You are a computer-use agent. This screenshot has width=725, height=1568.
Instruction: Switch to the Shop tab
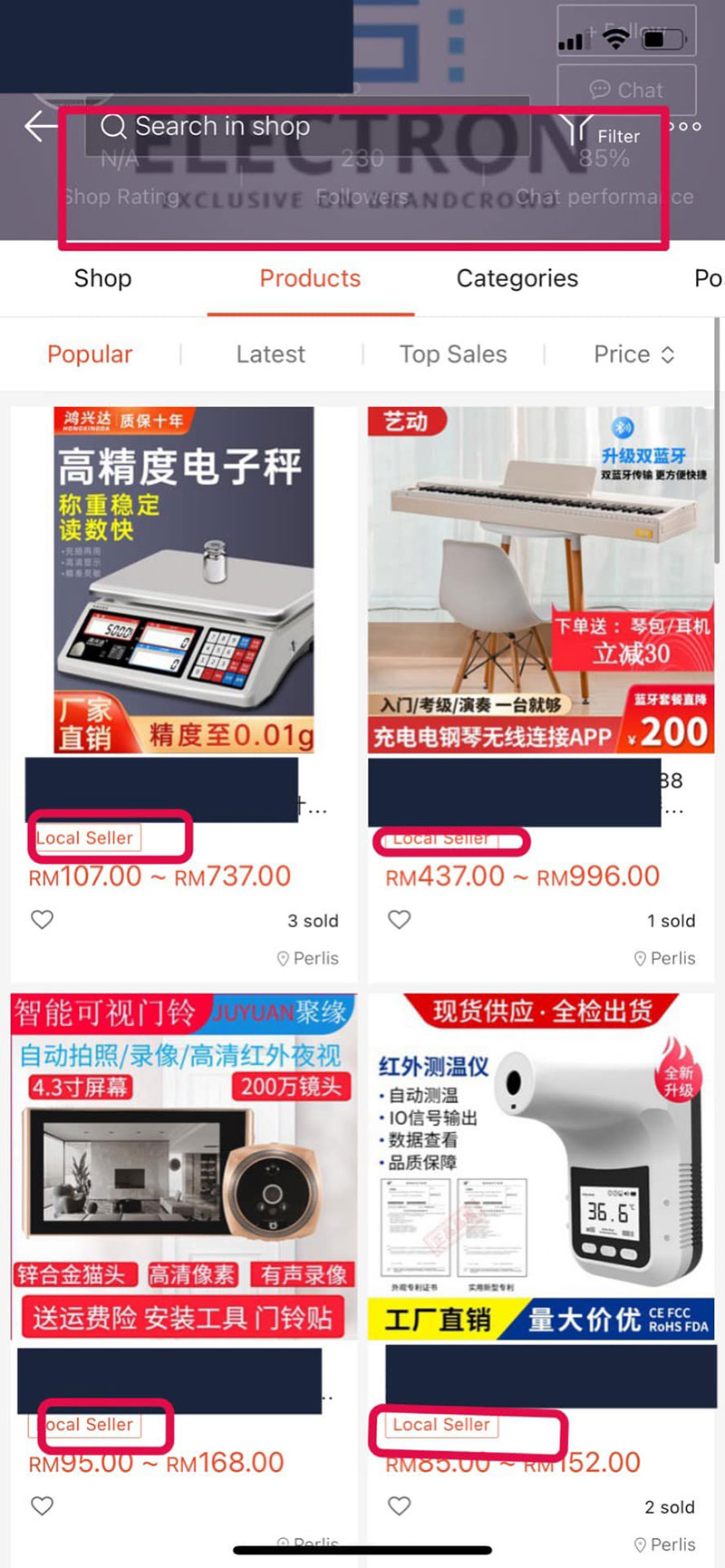click(102, 278)
